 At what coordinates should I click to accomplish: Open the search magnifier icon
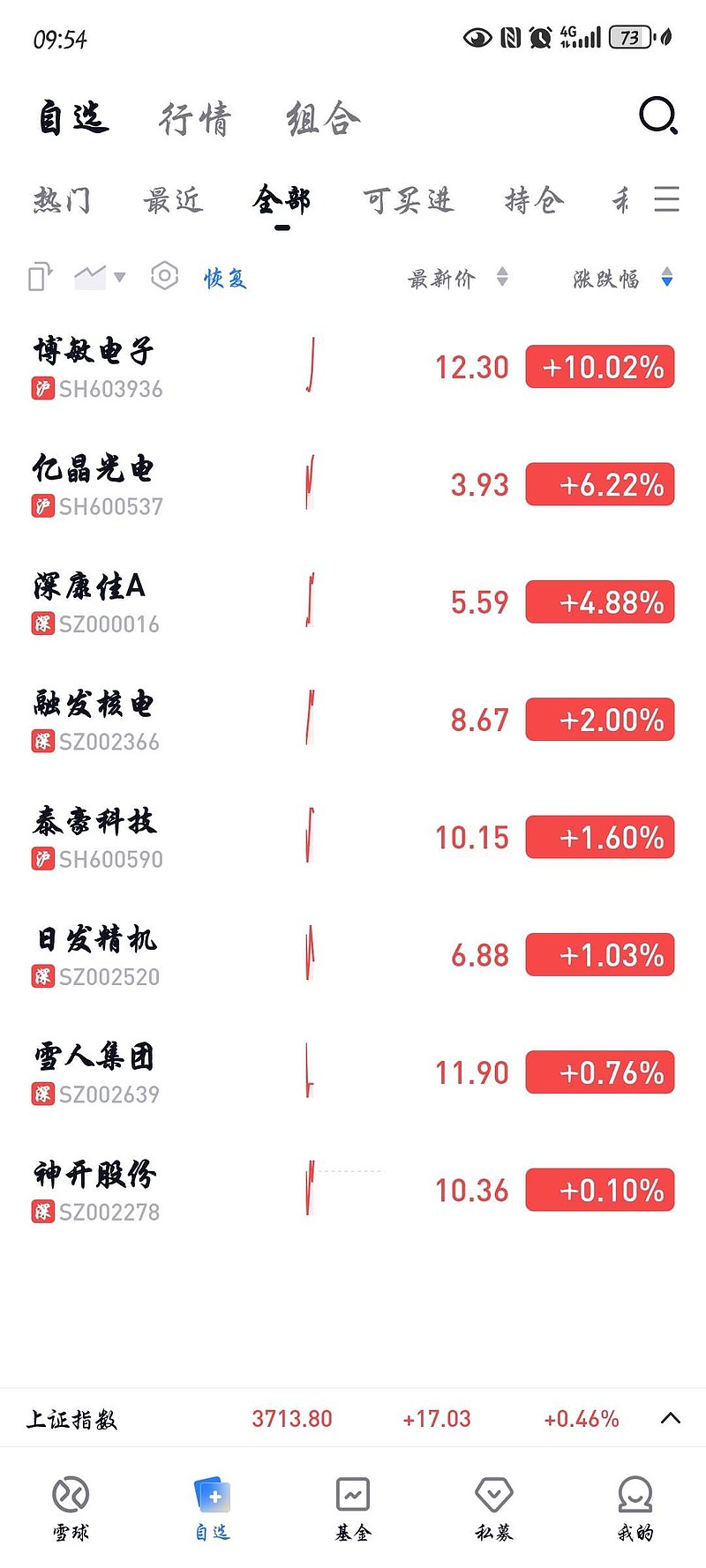pyautogui.click(x=657, y=116)
